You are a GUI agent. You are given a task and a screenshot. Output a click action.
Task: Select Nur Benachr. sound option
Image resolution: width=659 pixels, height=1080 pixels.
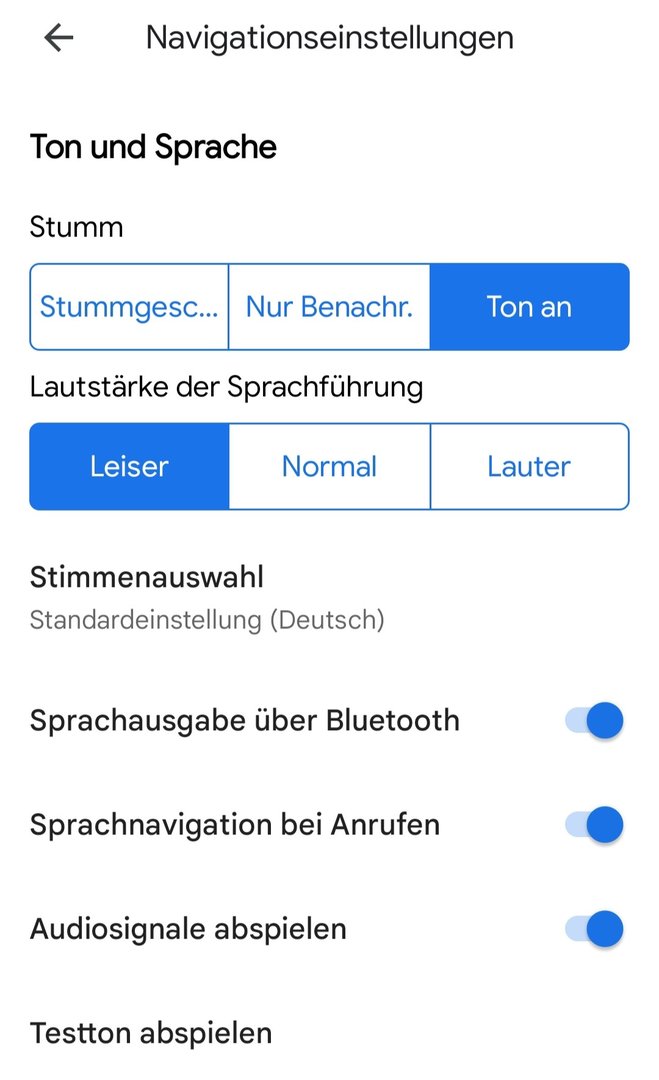click(329, 307)
